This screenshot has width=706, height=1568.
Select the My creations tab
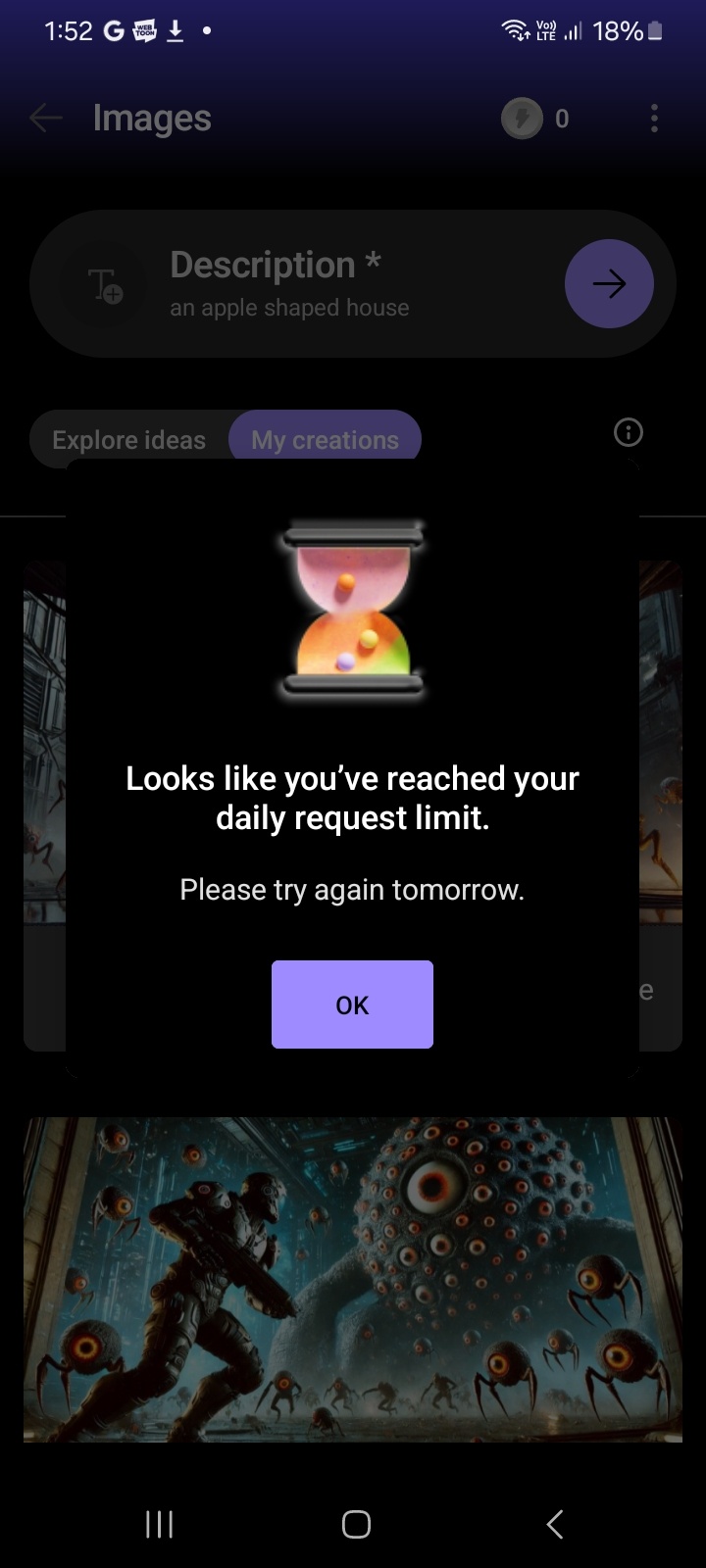tap(325, 439)
